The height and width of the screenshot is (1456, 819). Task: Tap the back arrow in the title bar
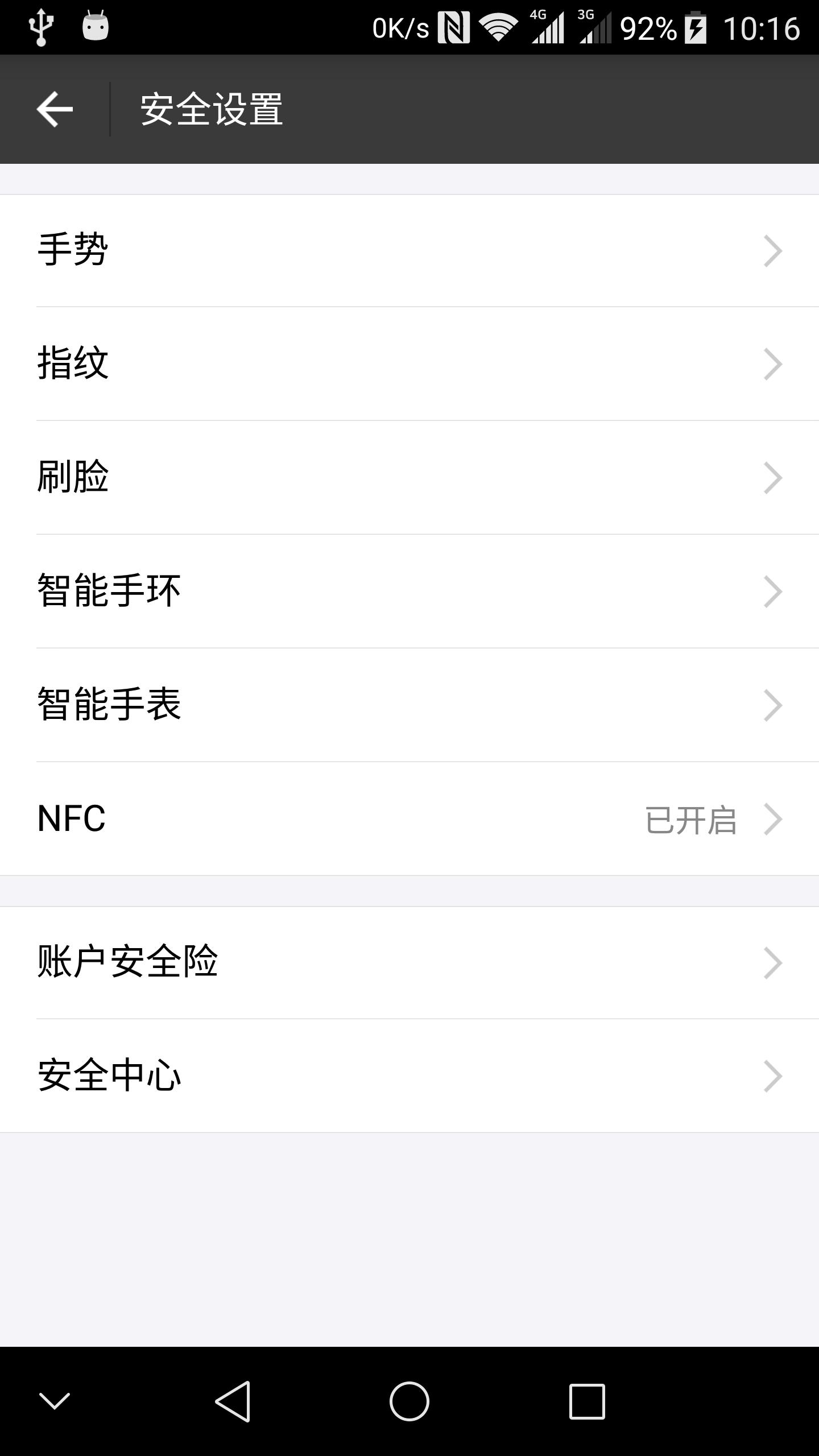click(56, 110)
